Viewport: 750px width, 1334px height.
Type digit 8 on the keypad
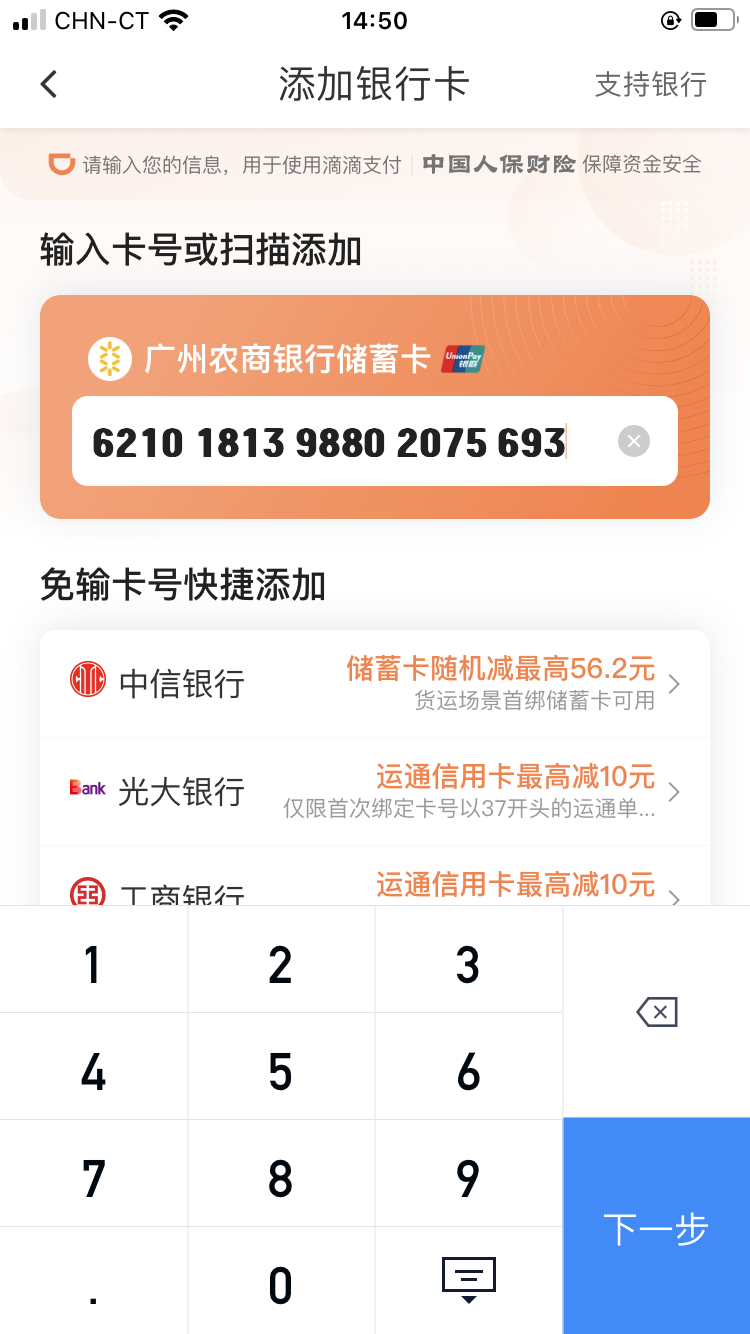tap(281, 1178)
